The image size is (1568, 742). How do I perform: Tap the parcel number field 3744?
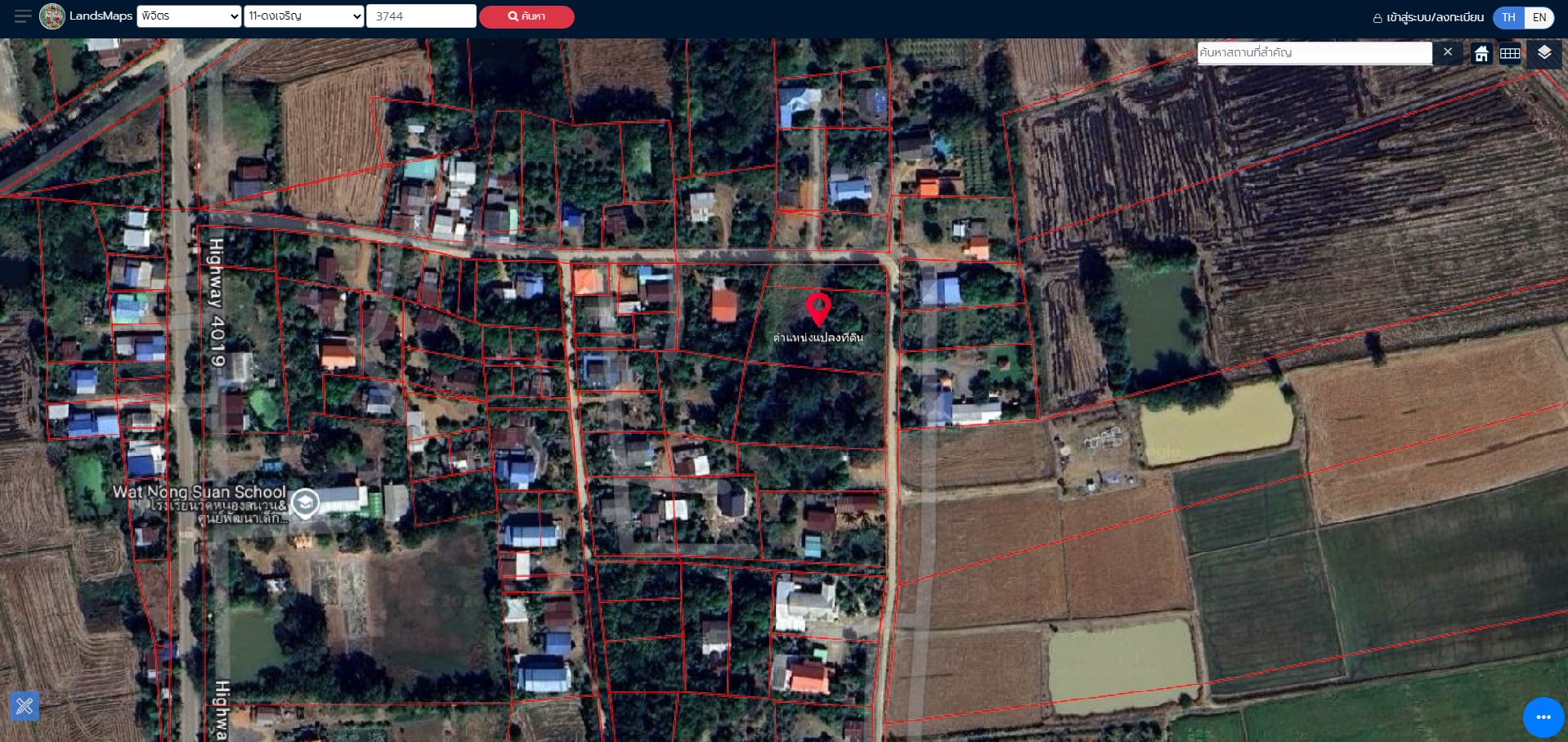[421, 16]
